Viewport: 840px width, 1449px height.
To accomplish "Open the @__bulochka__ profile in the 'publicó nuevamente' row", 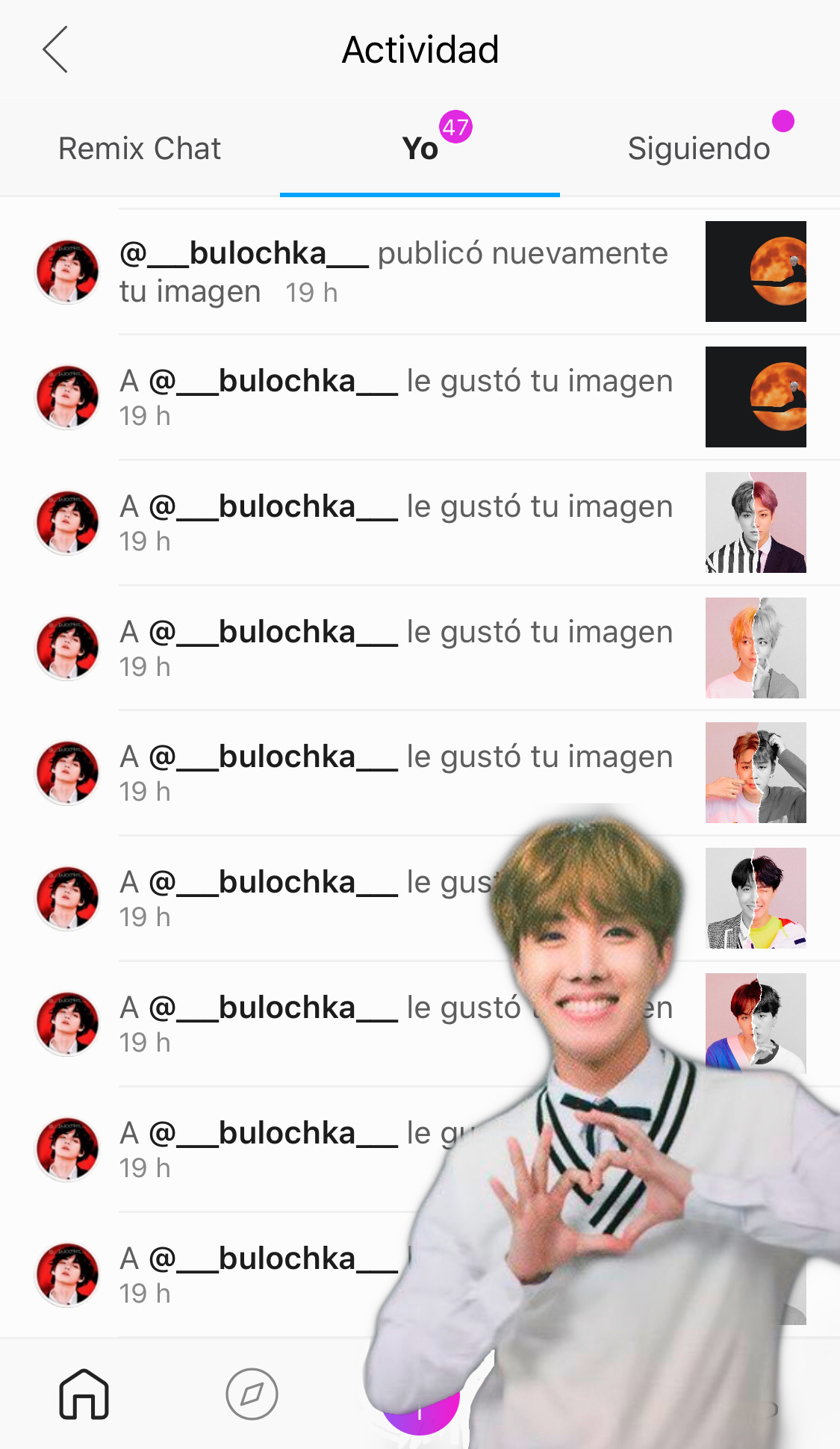I will point(244,254).
